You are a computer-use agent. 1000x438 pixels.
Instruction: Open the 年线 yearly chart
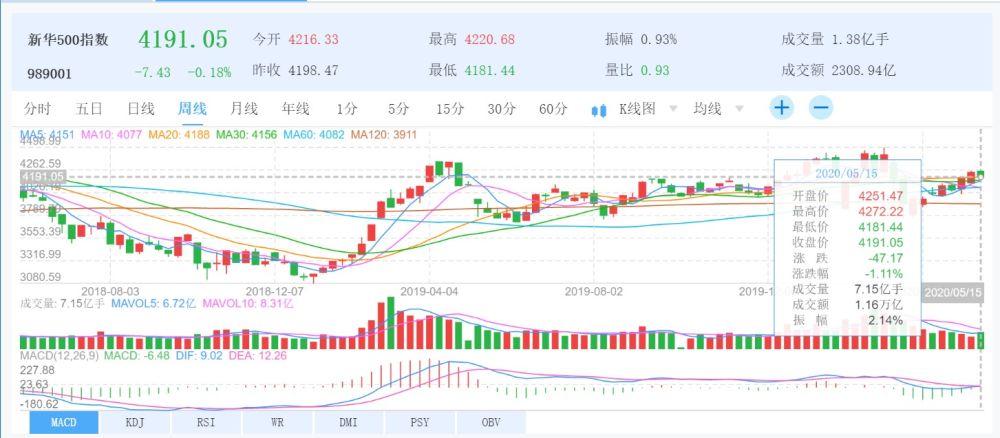point(295,108)
